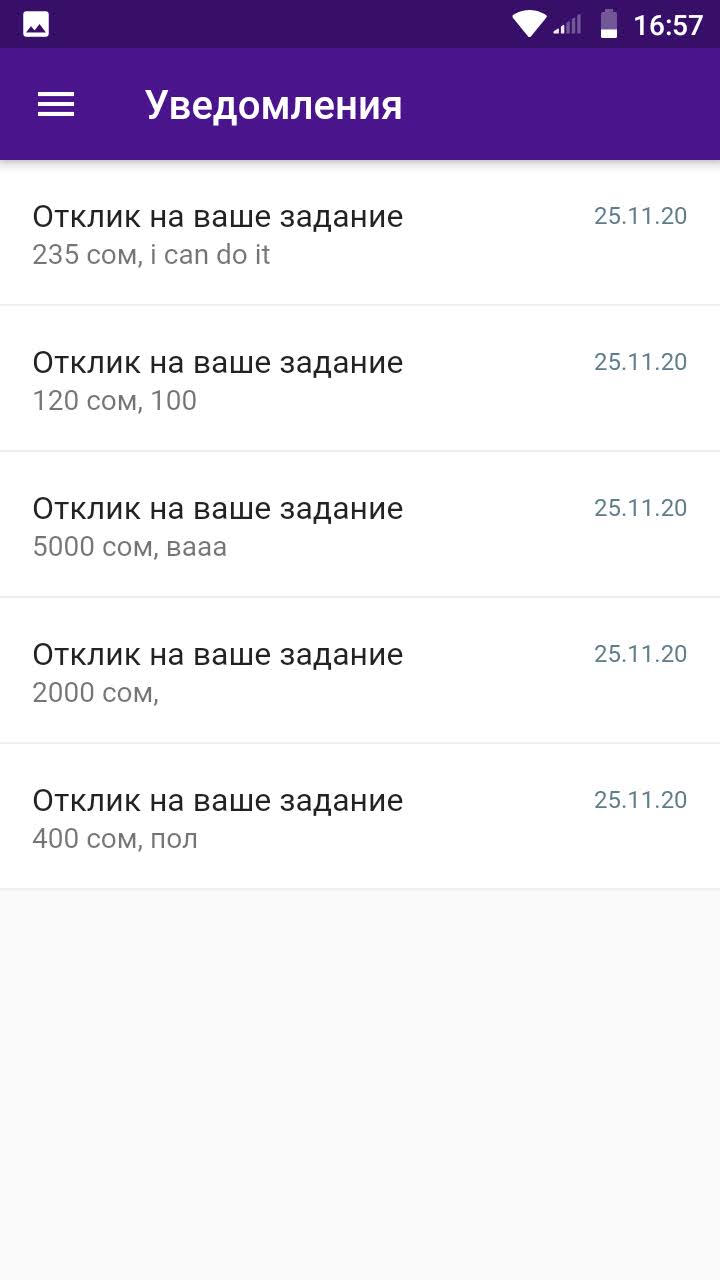Open the response "235 сом, i can do it"
The height and width of the screenshot is (1280, 720).
360,233
